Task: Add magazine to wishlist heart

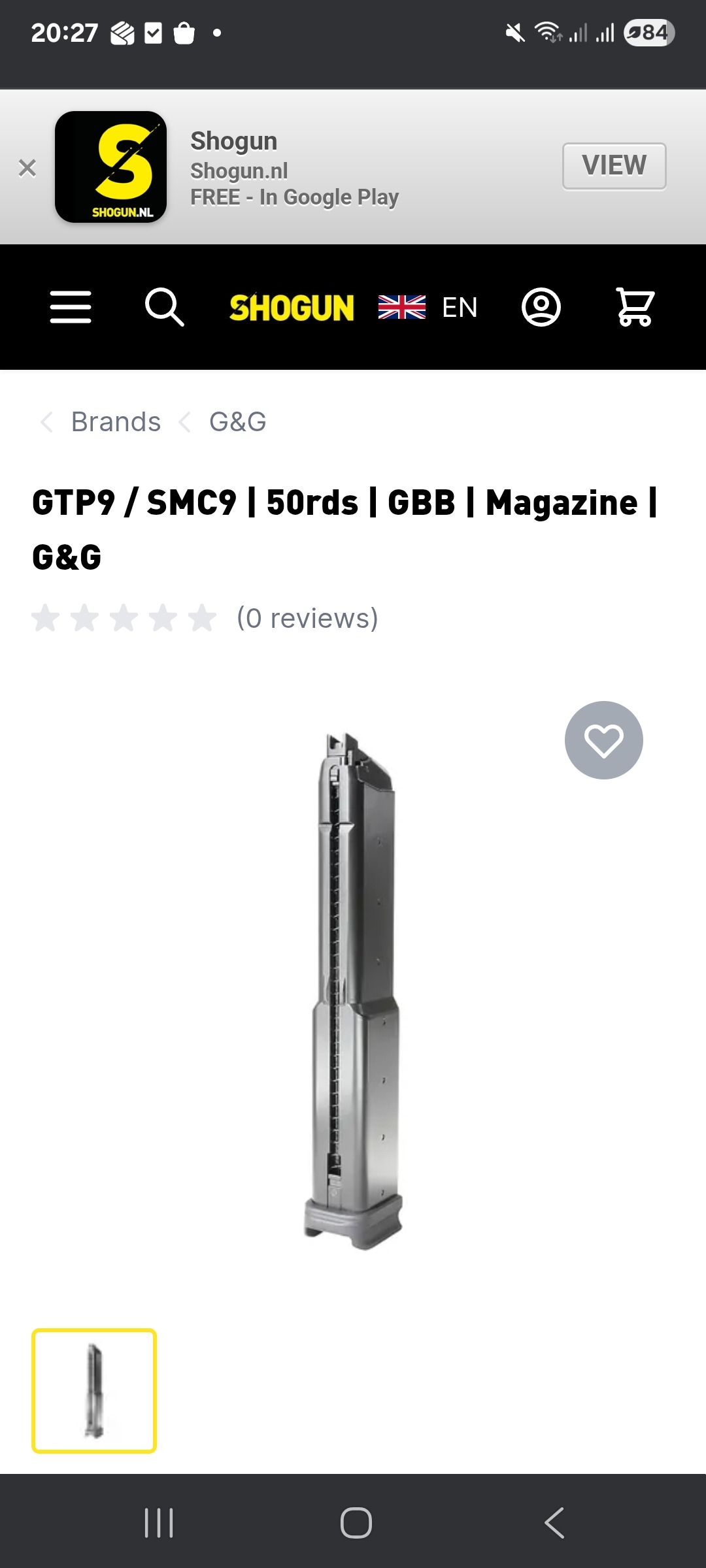Action: [x=603, y=740]
